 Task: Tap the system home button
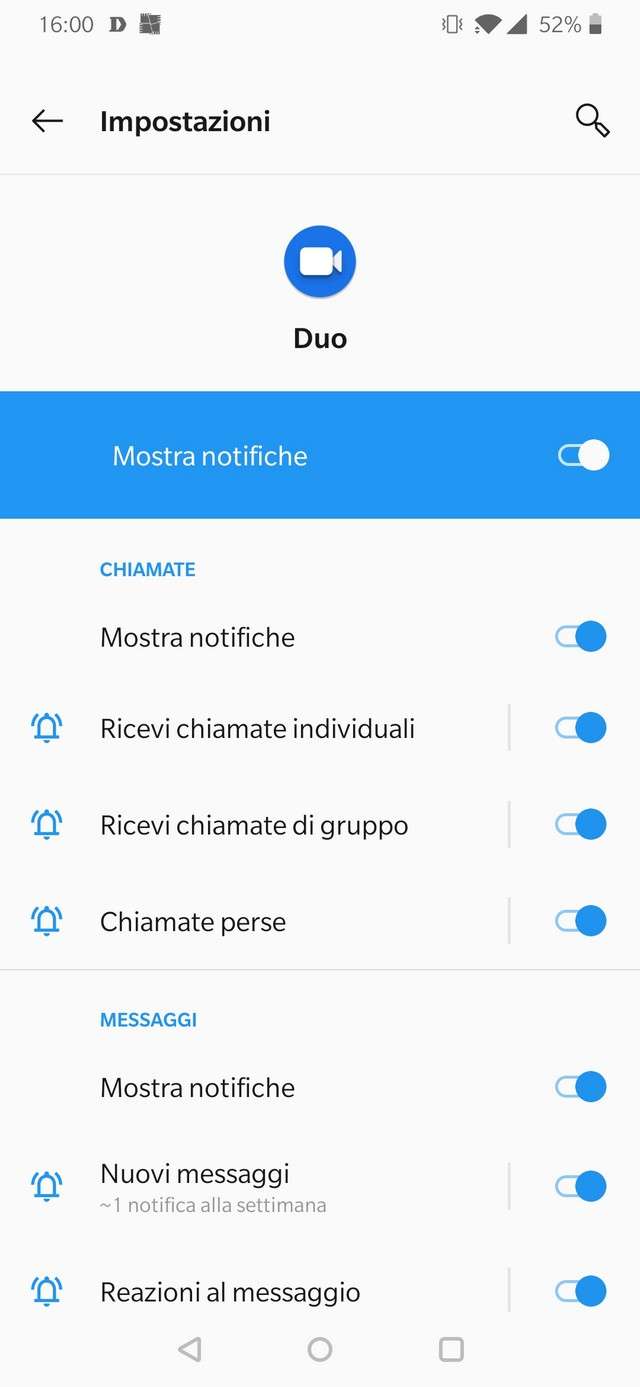coord(320,1349)
